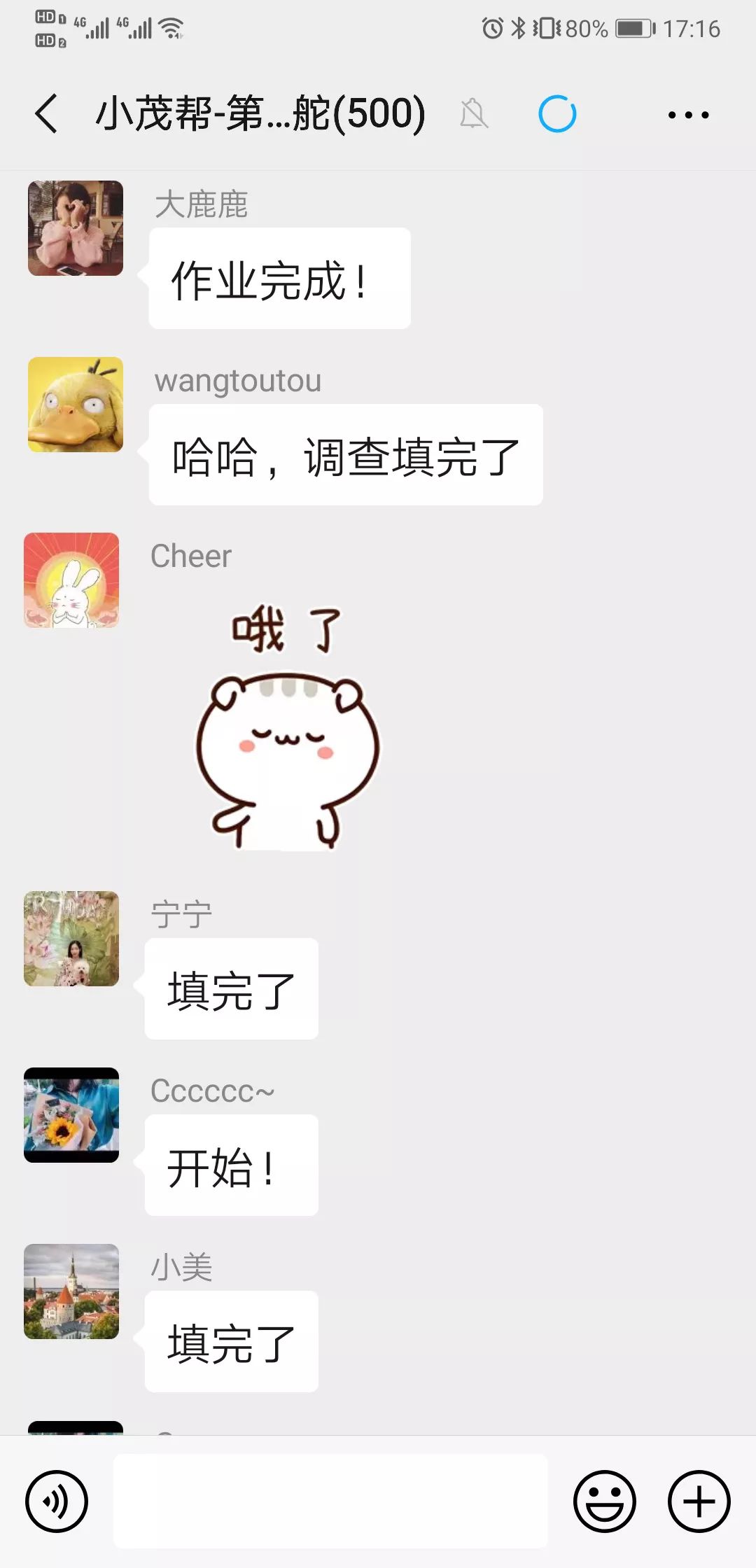Tap Cheer's rabbit avatar
756x1568 pixels.
click(71, 580)
